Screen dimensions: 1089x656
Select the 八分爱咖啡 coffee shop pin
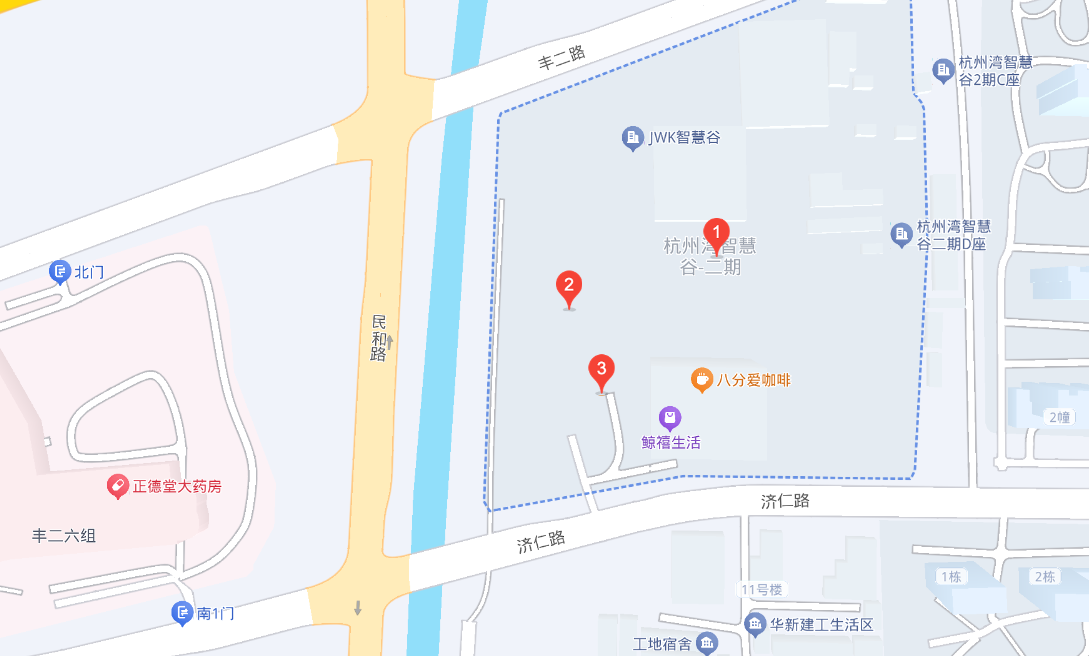(x=702, y=380)
